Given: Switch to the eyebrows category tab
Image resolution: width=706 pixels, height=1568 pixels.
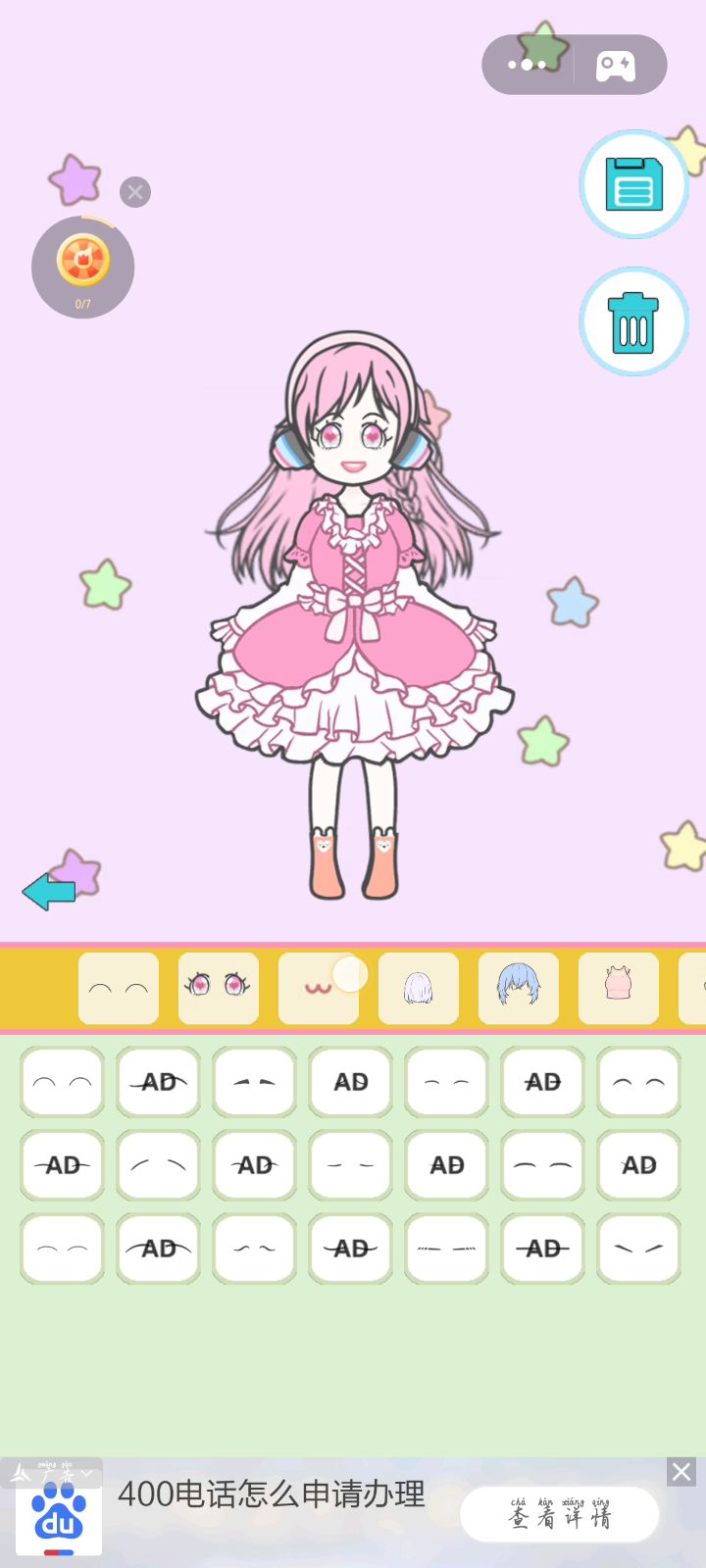Looking at the screenshot, I should click(119, 988).
